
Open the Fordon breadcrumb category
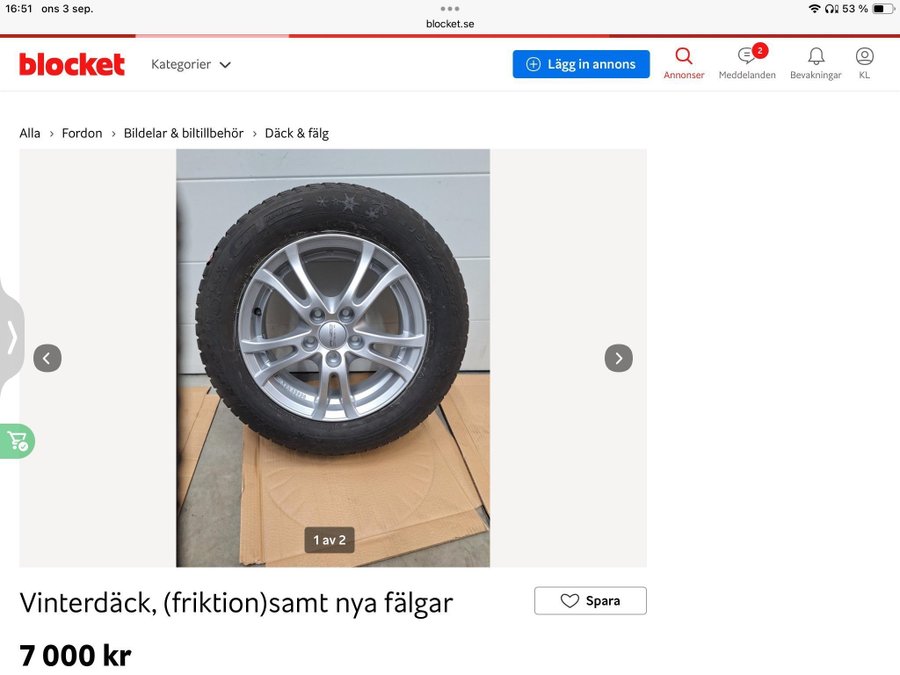82,133
